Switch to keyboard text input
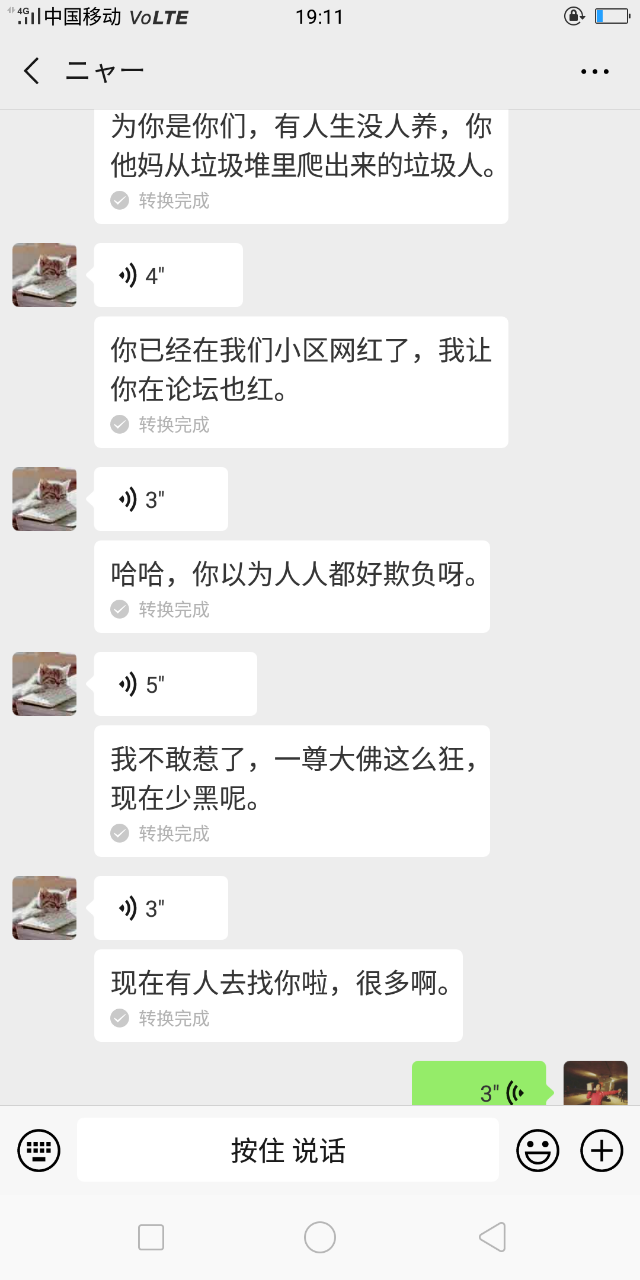Screen dimensions: 640x1280 [x=39, y=1150]
